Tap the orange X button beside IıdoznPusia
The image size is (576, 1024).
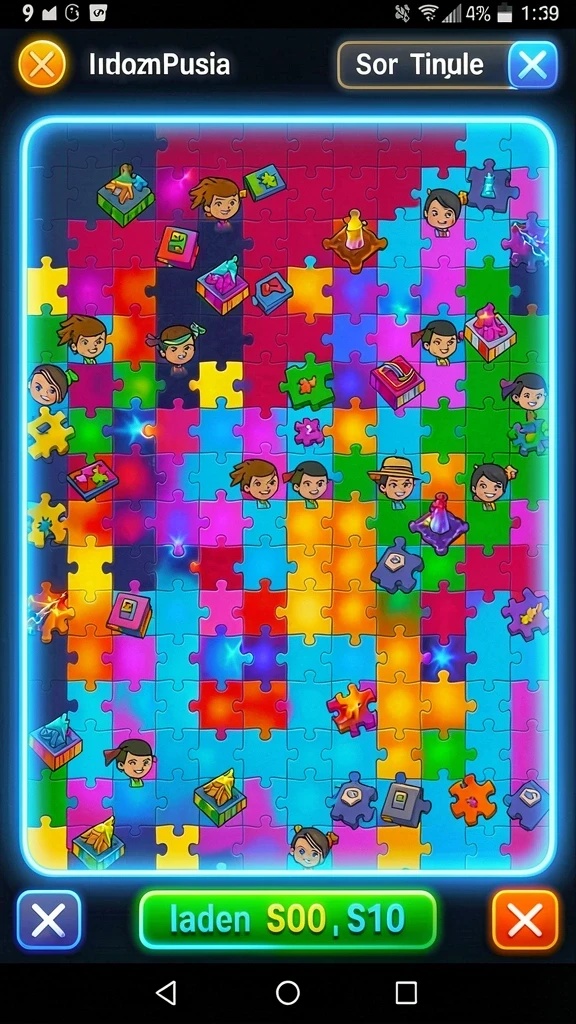[x=42, y=64]
